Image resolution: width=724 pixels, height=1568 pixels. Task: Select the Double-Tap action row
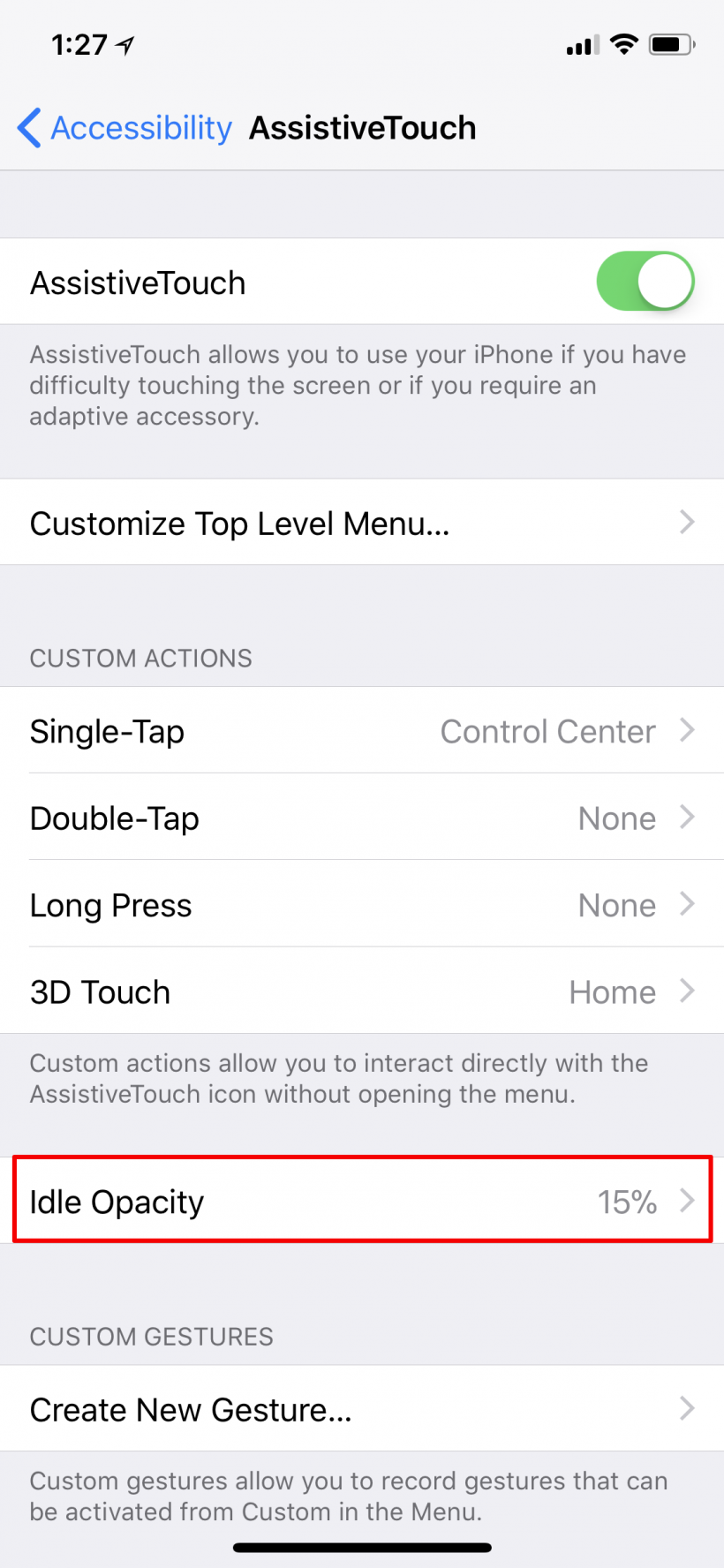362,818
